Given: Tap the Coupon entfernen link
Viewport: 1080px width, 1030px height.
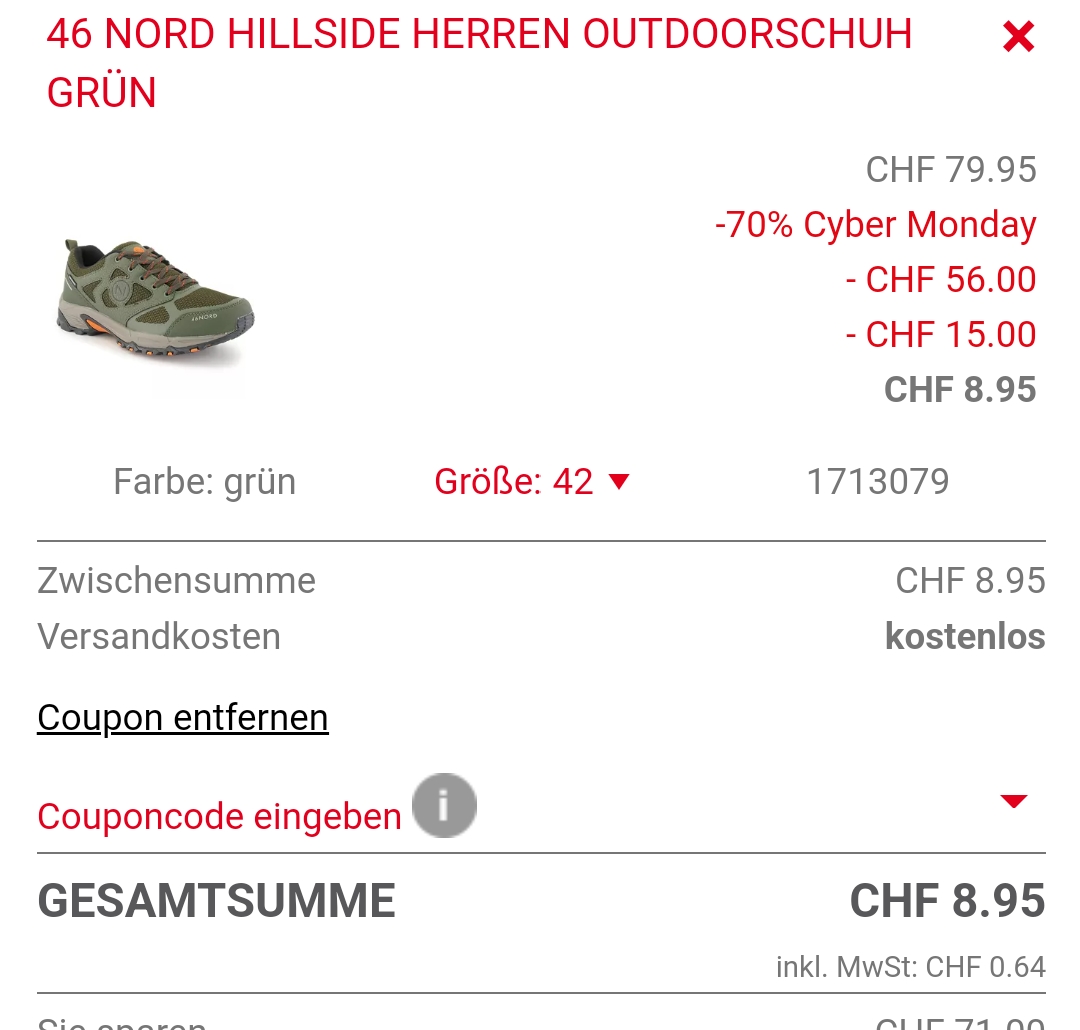Looking at the screenshot, I should point(183,718).
